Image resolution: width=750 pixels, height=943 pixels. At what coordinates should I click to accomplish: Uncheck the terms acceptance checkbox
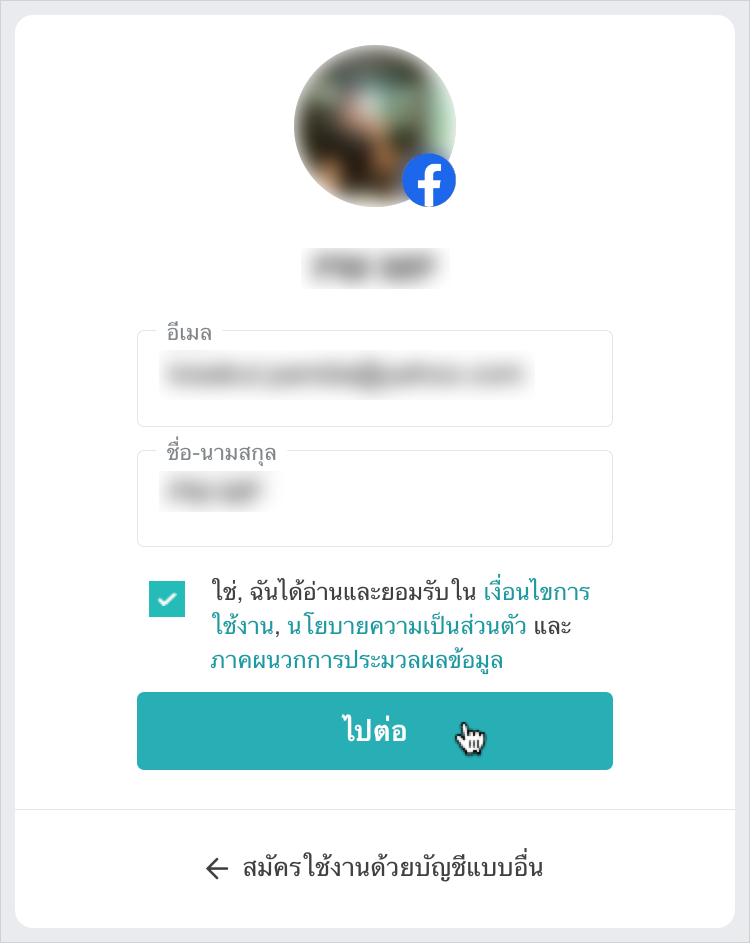click(x=167, y=599)
